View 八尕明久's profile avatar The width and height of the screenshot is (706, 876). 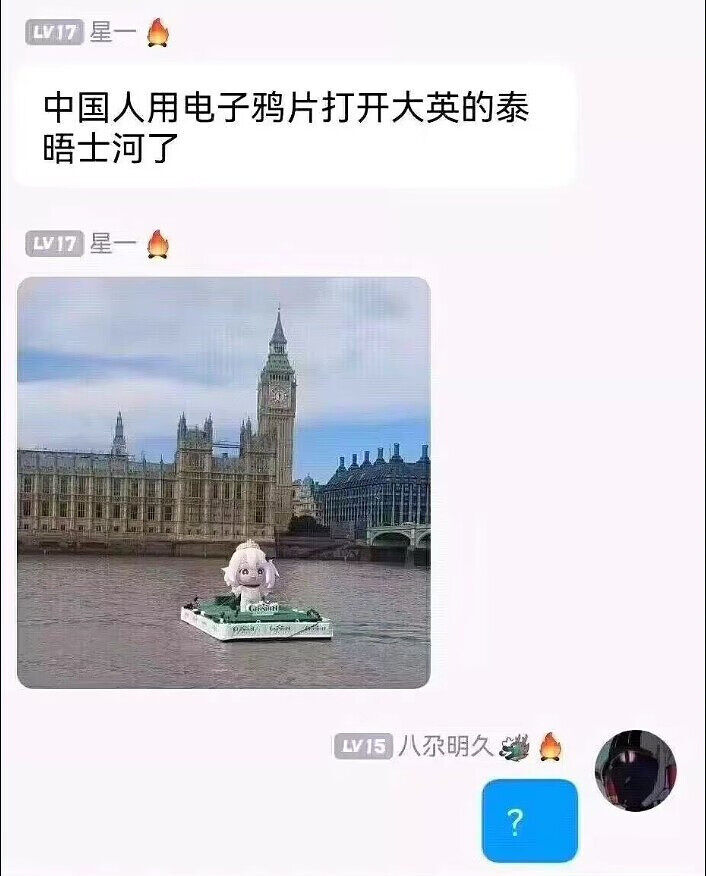(635, 770)
